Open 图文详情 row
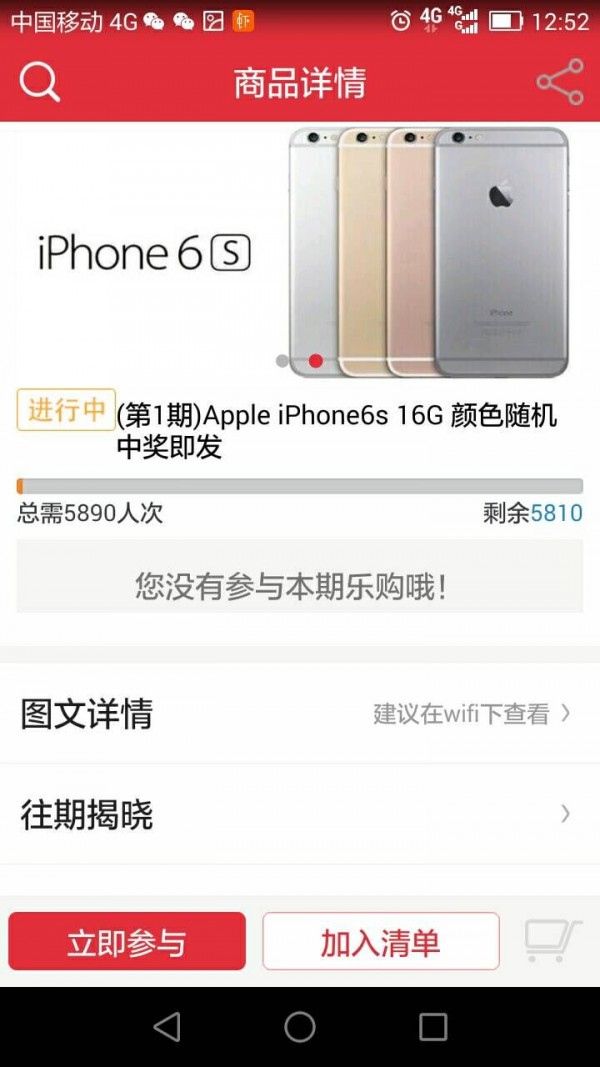Viewport: 600px width, 1067px height. click(x=300, y=714)
